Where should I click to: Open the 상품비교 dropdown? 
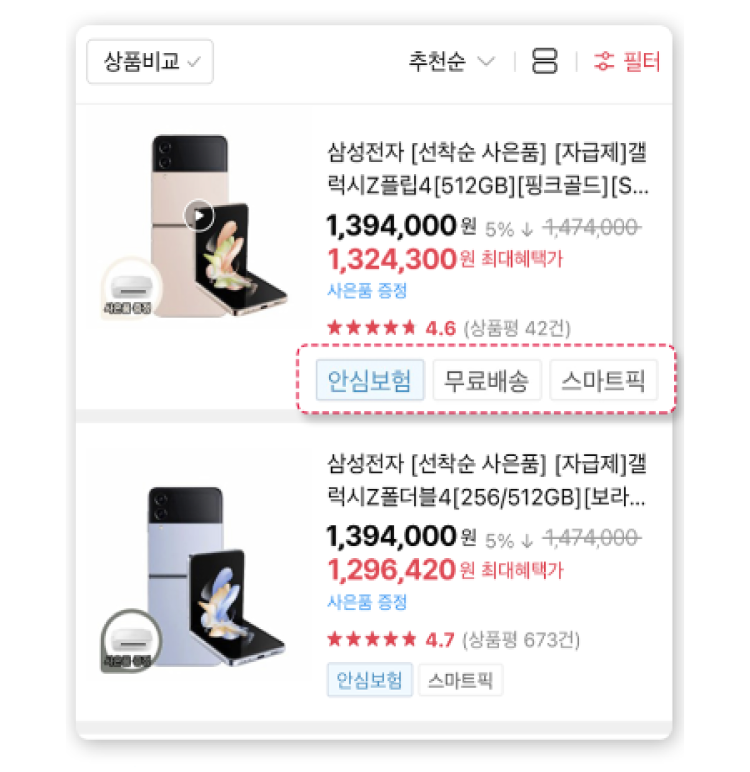(x=150, y=62)
